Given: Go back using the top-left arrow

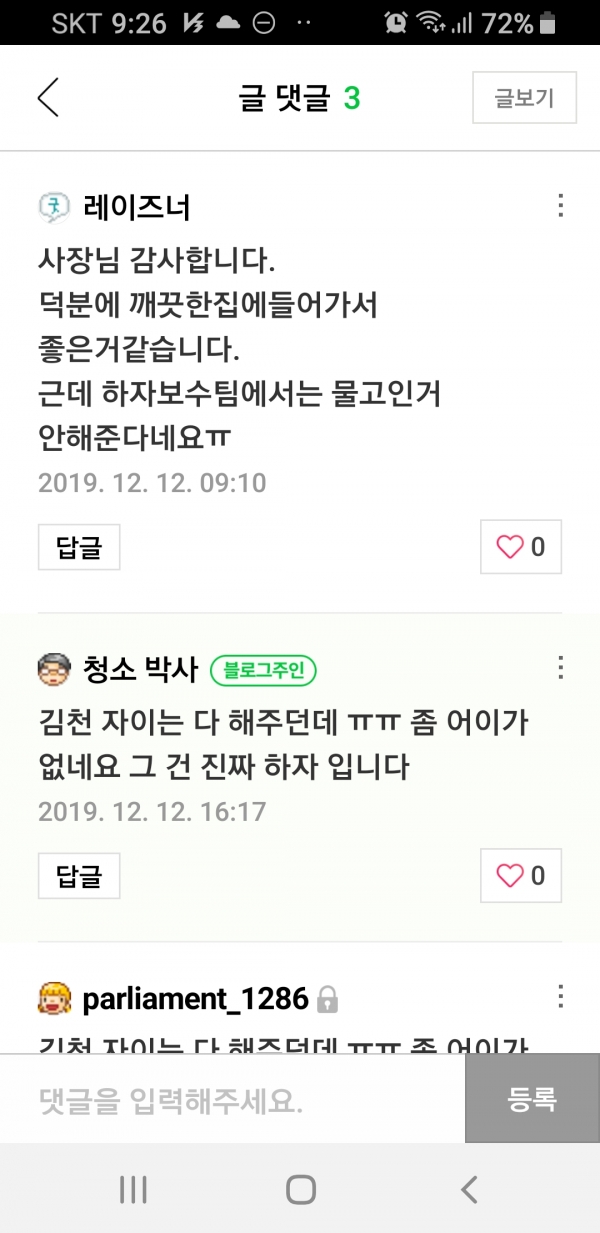Looking at the screenshot, I should [x=48, y=98].
